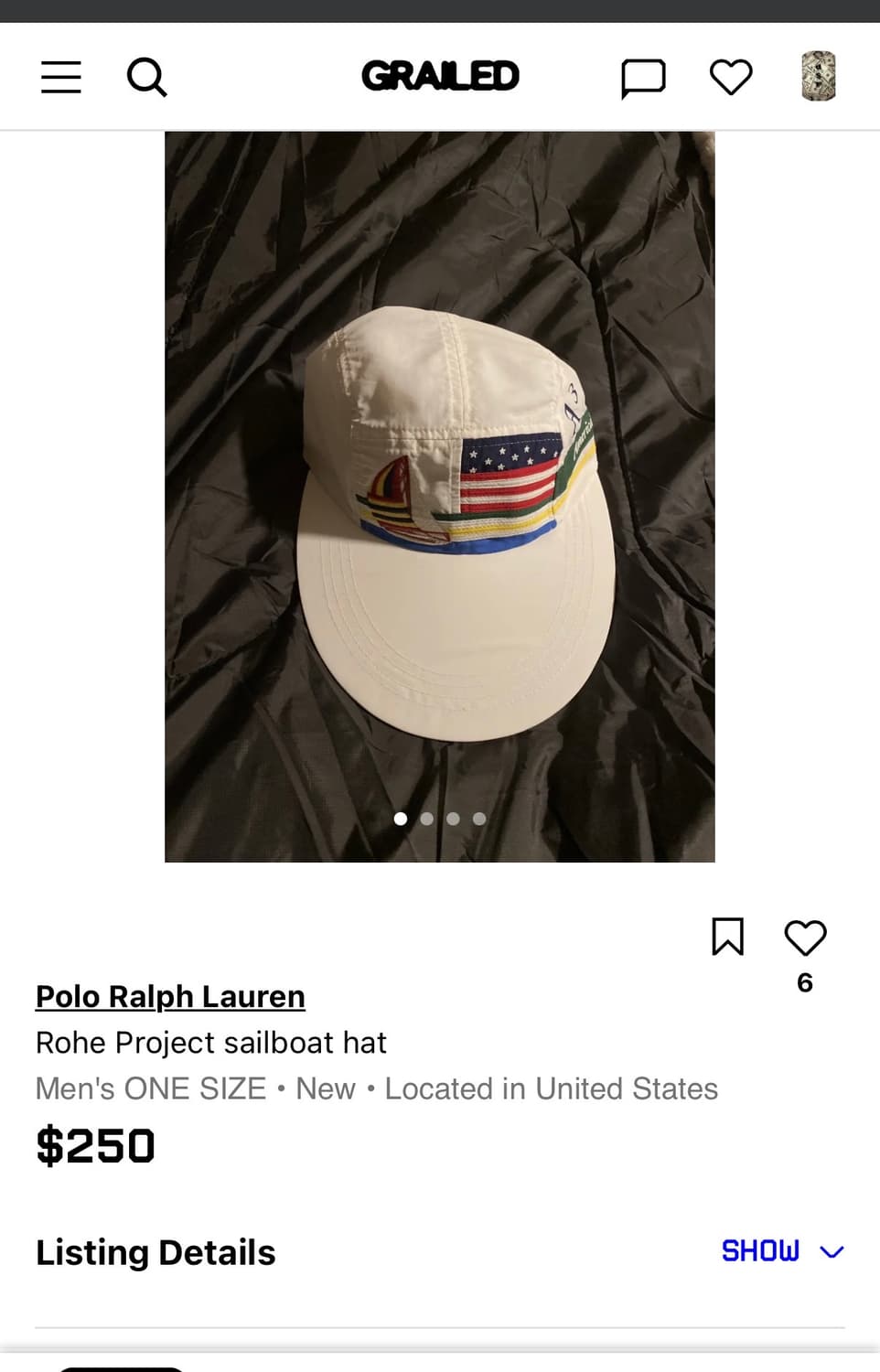Open the search tool

coord(147,77)
